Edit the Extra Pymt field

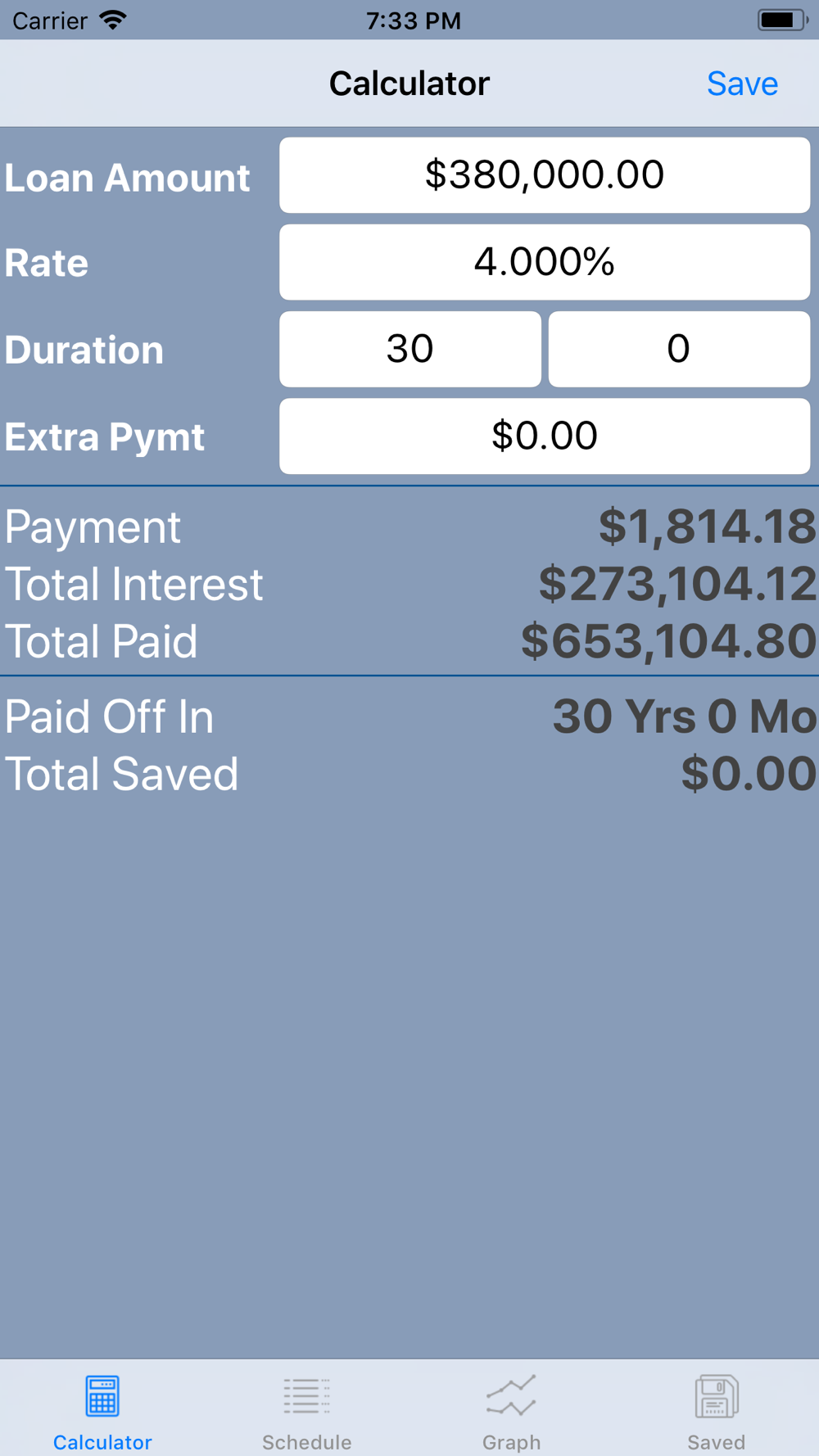[545, 436]
